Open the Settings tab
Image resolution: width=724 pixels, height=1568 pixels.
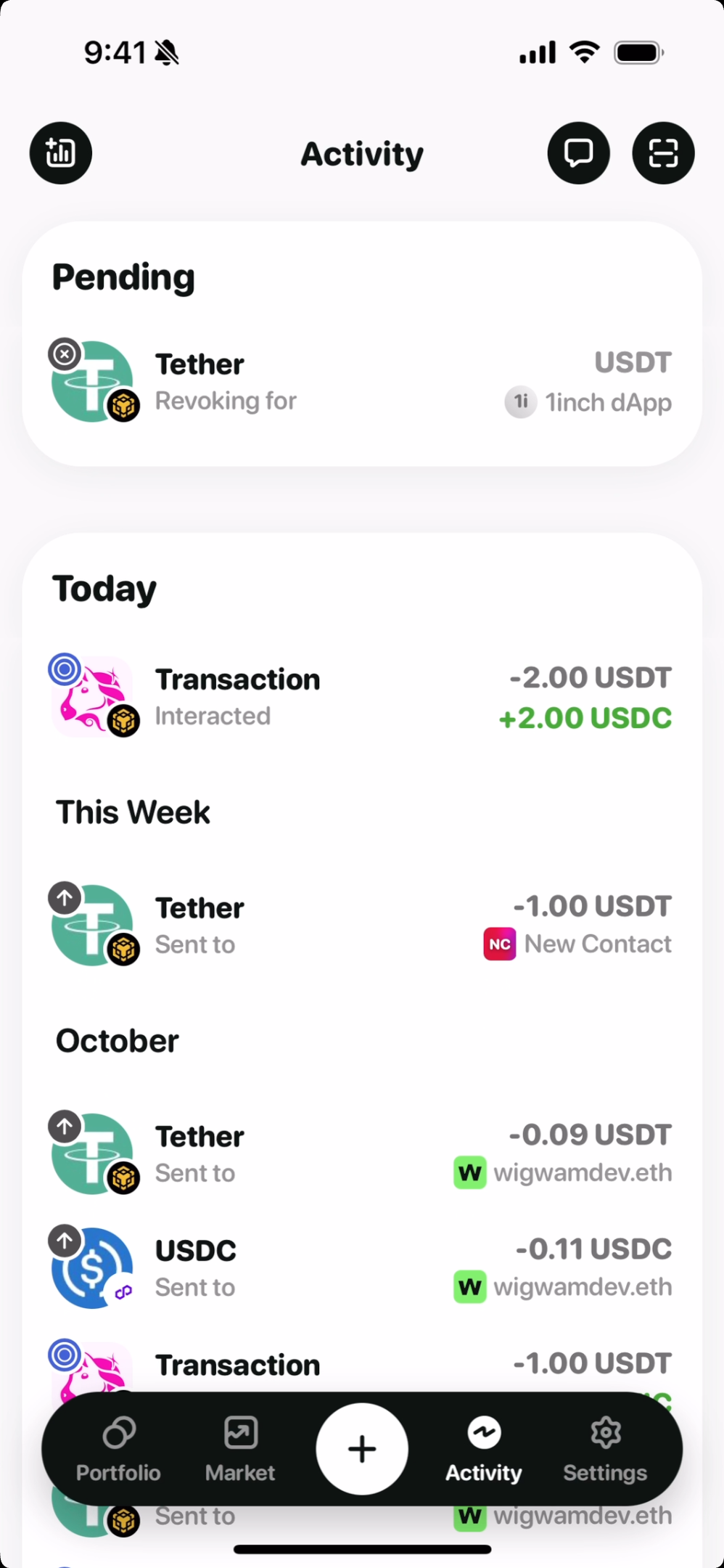pos(605,1449)
